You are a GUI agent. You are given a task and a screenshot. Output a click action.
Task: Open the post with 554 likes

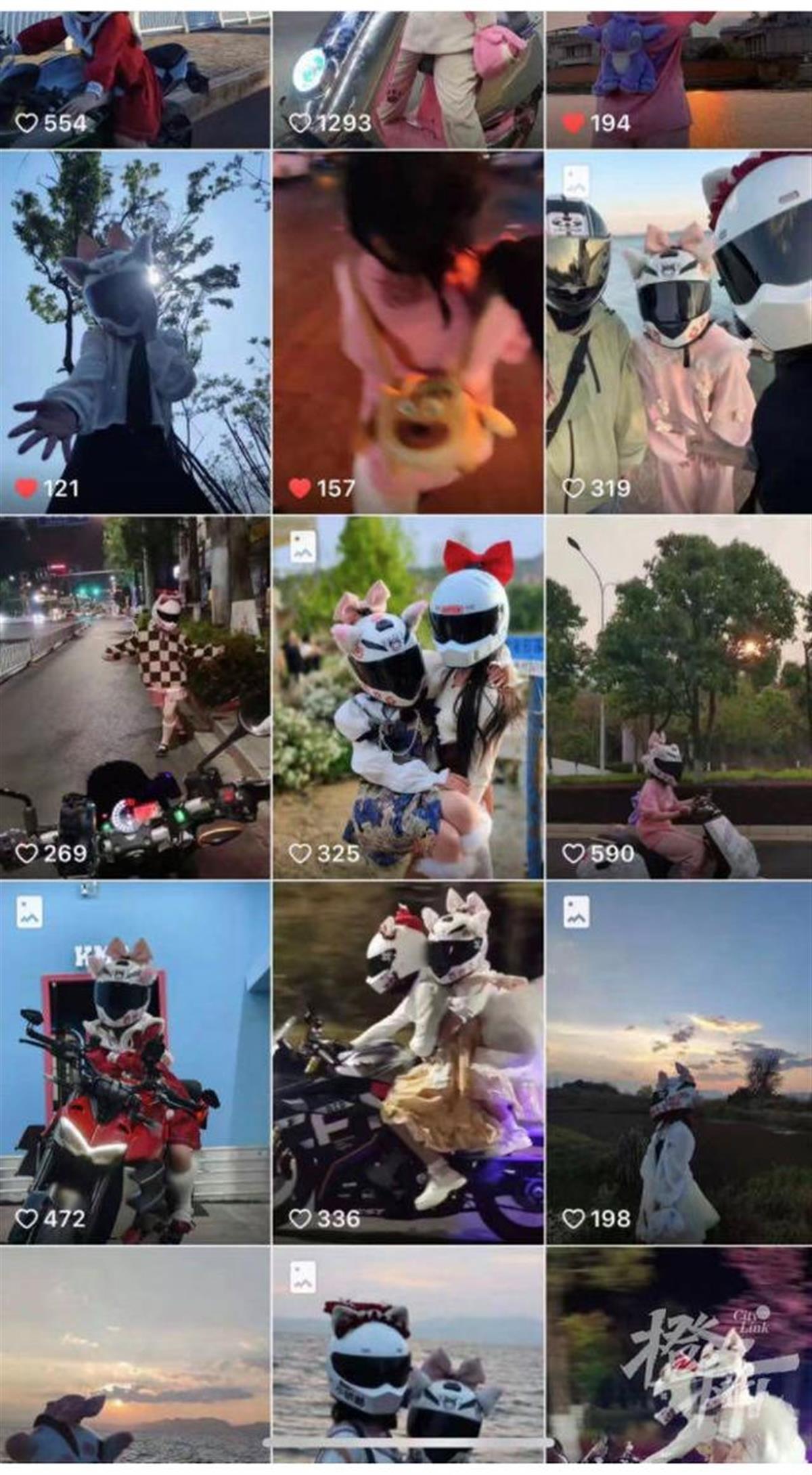(135, 73)
